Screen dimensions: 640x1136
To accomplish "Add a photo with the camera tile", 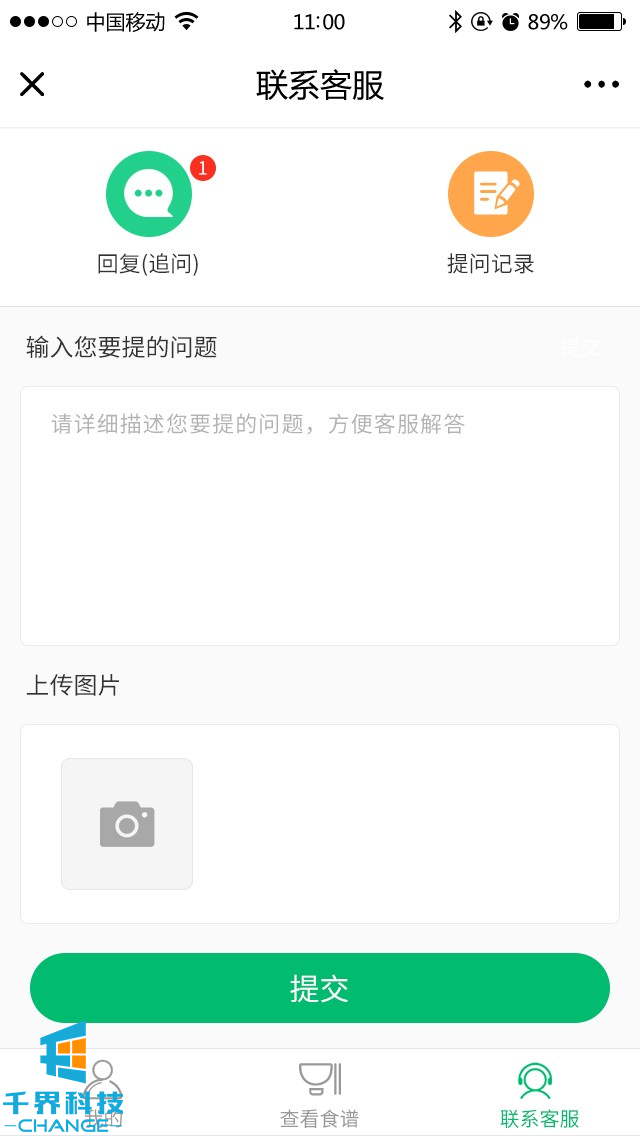I will pyautogui.click(x=127, y=824).
